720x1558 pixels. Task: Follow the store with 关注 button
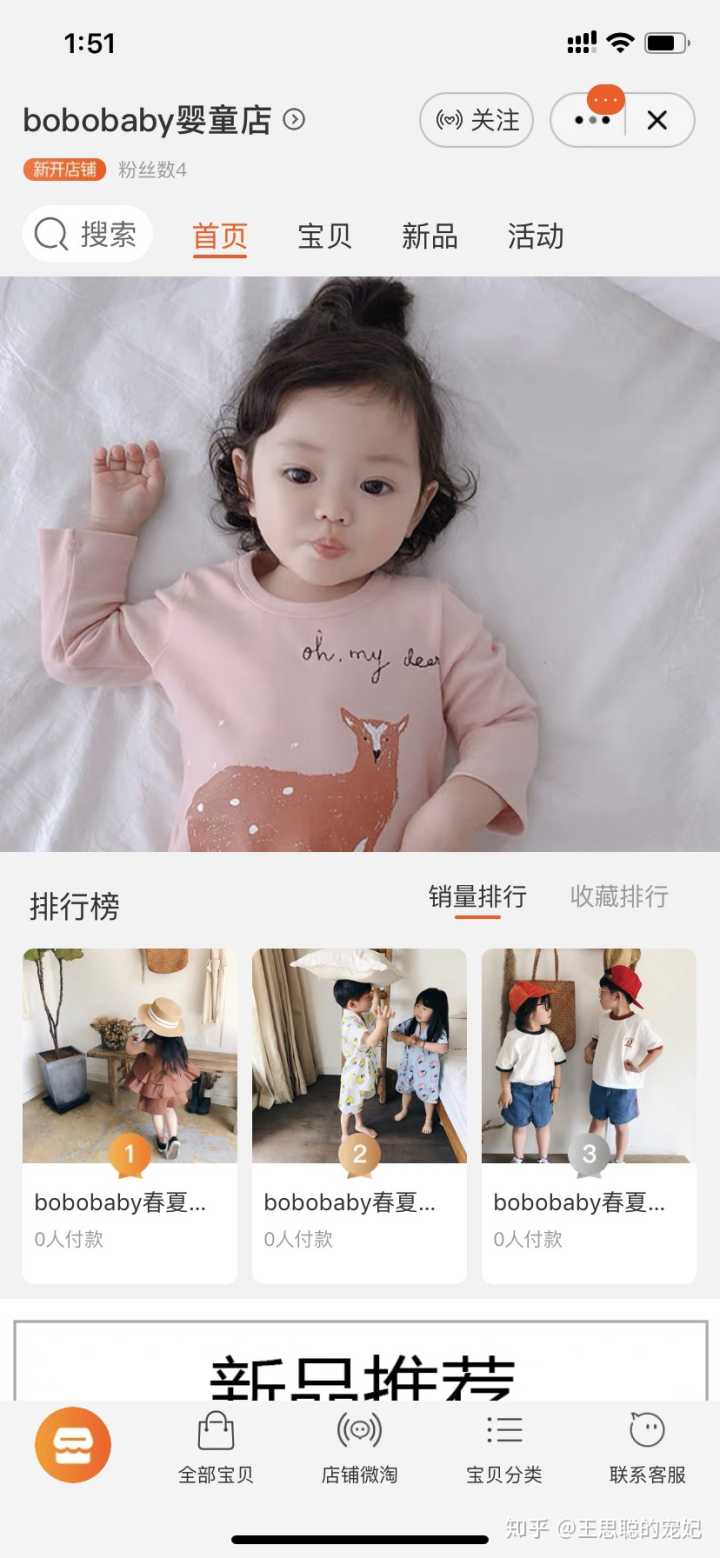coord(476,121)
